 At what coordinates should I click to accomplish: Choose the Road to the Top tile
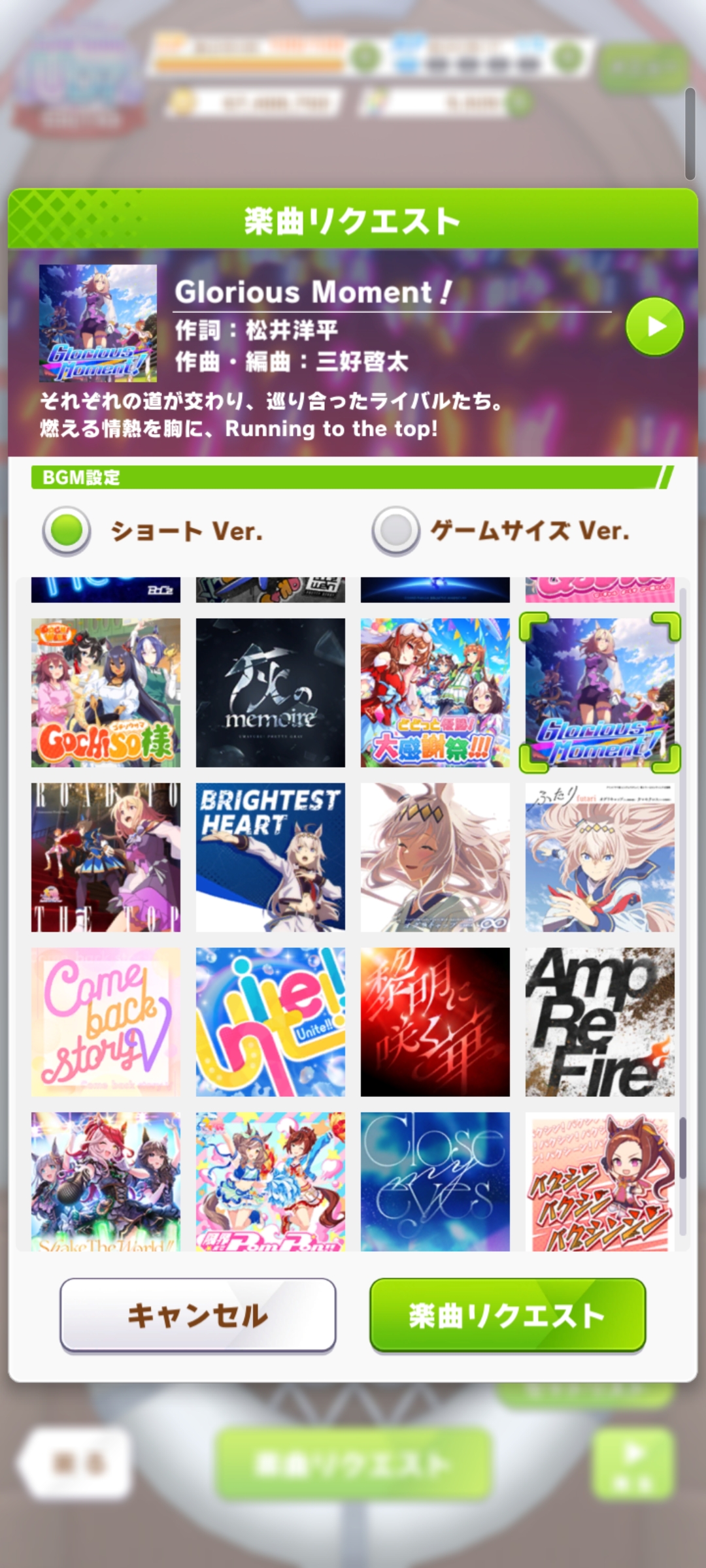tap(106, 857)
